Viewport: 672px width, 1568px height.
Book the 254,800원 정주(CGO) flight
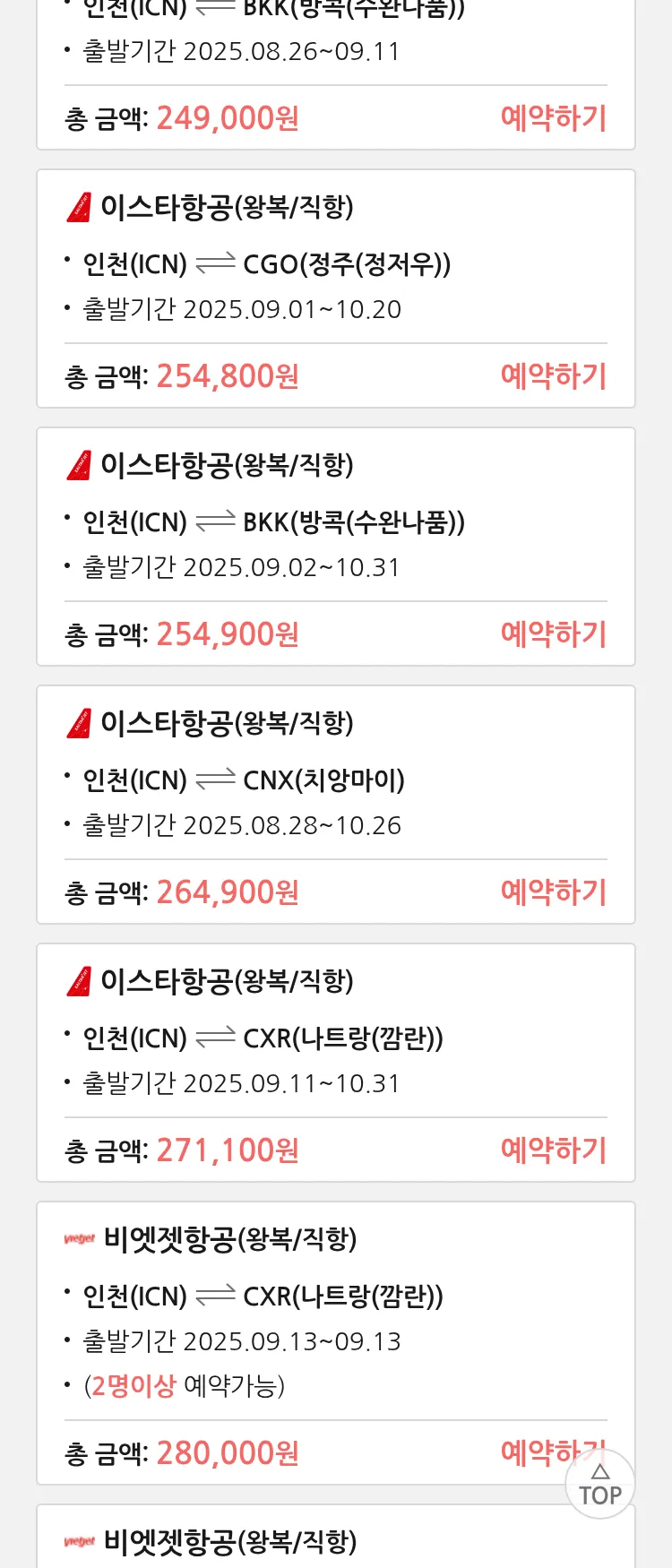coord(553,376)
